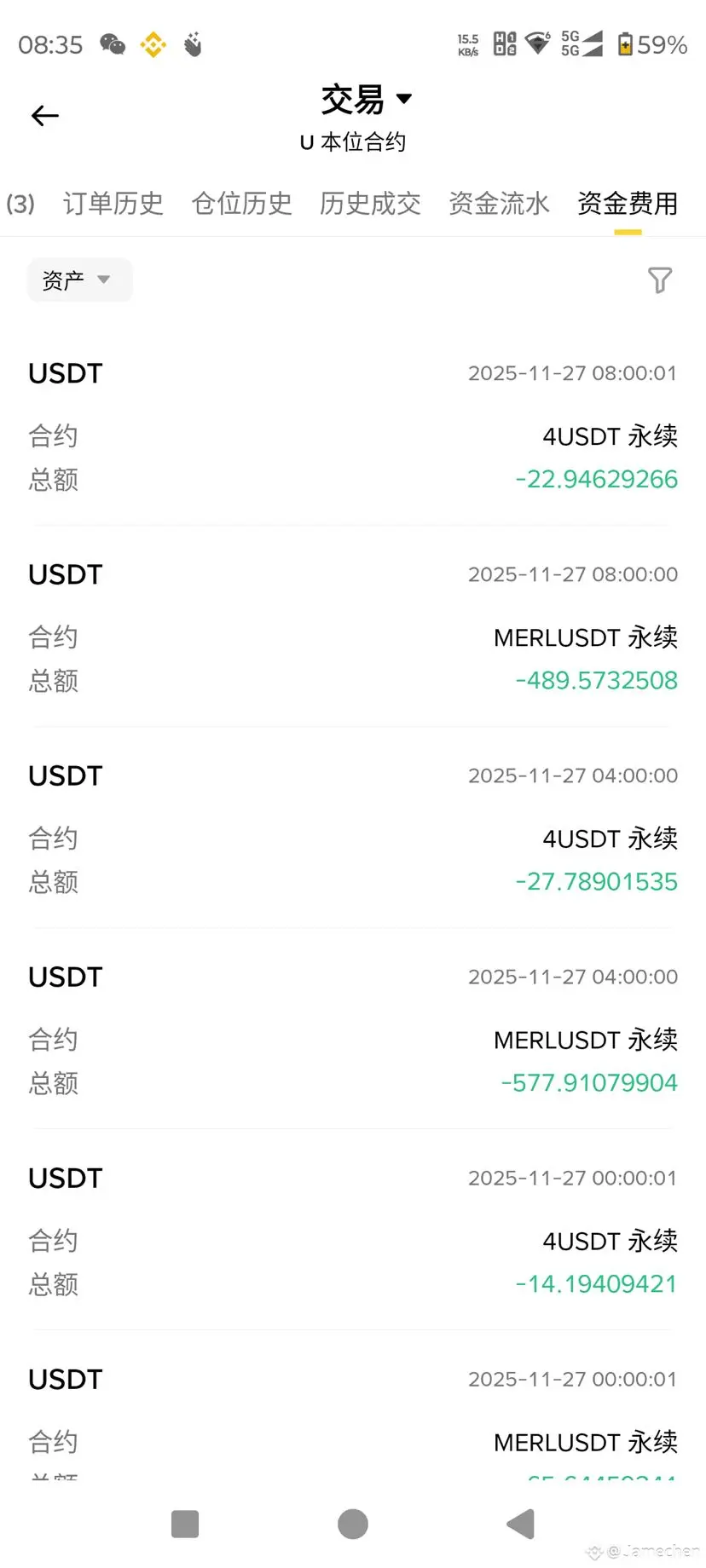Select the 资金流水 tab
The image size is (706, 1568).
click(499, 204)
